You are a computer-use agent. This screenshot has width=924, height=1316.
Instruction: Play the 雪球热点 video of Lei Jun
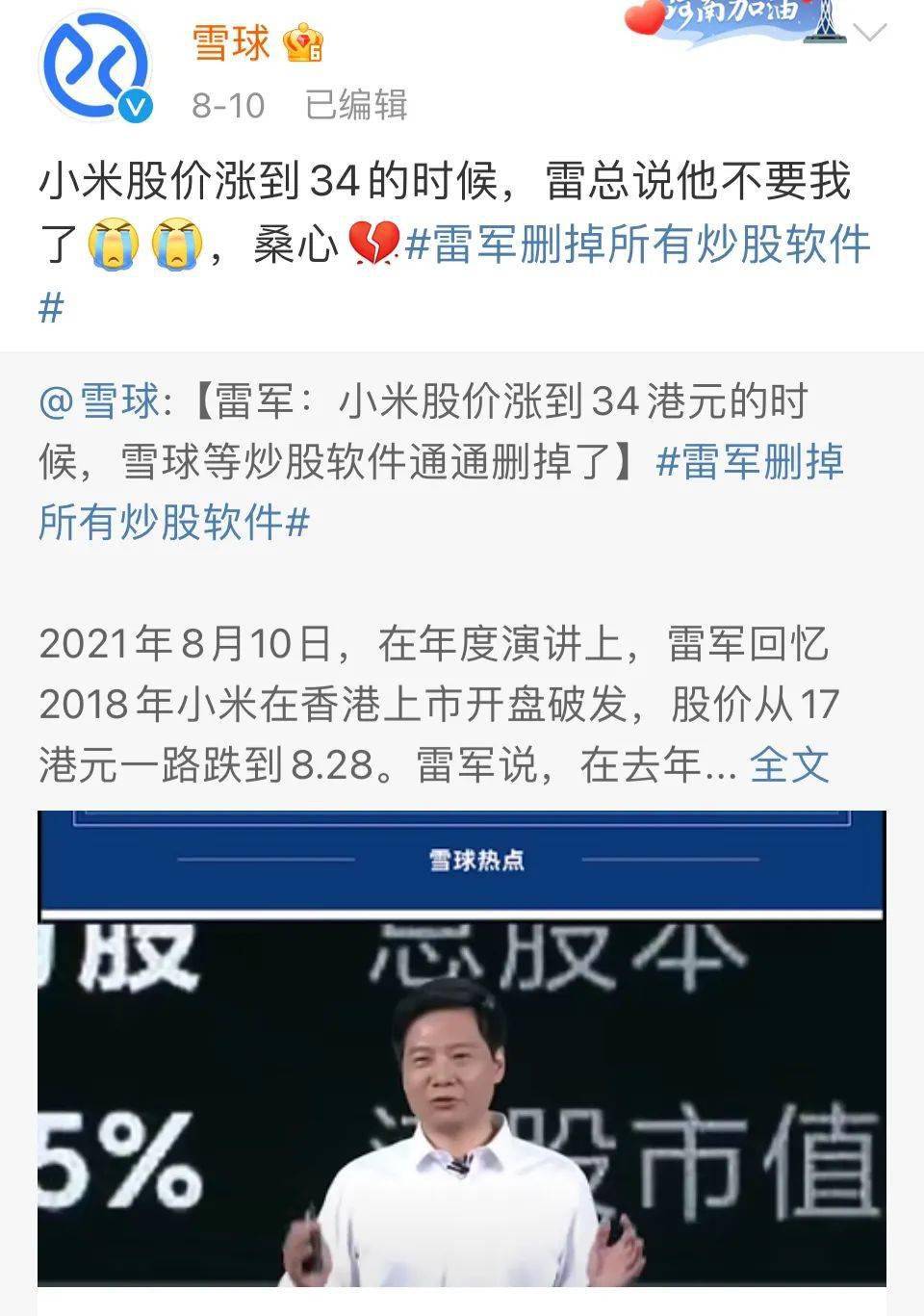pyautogui.click(x=462, y=1047)
